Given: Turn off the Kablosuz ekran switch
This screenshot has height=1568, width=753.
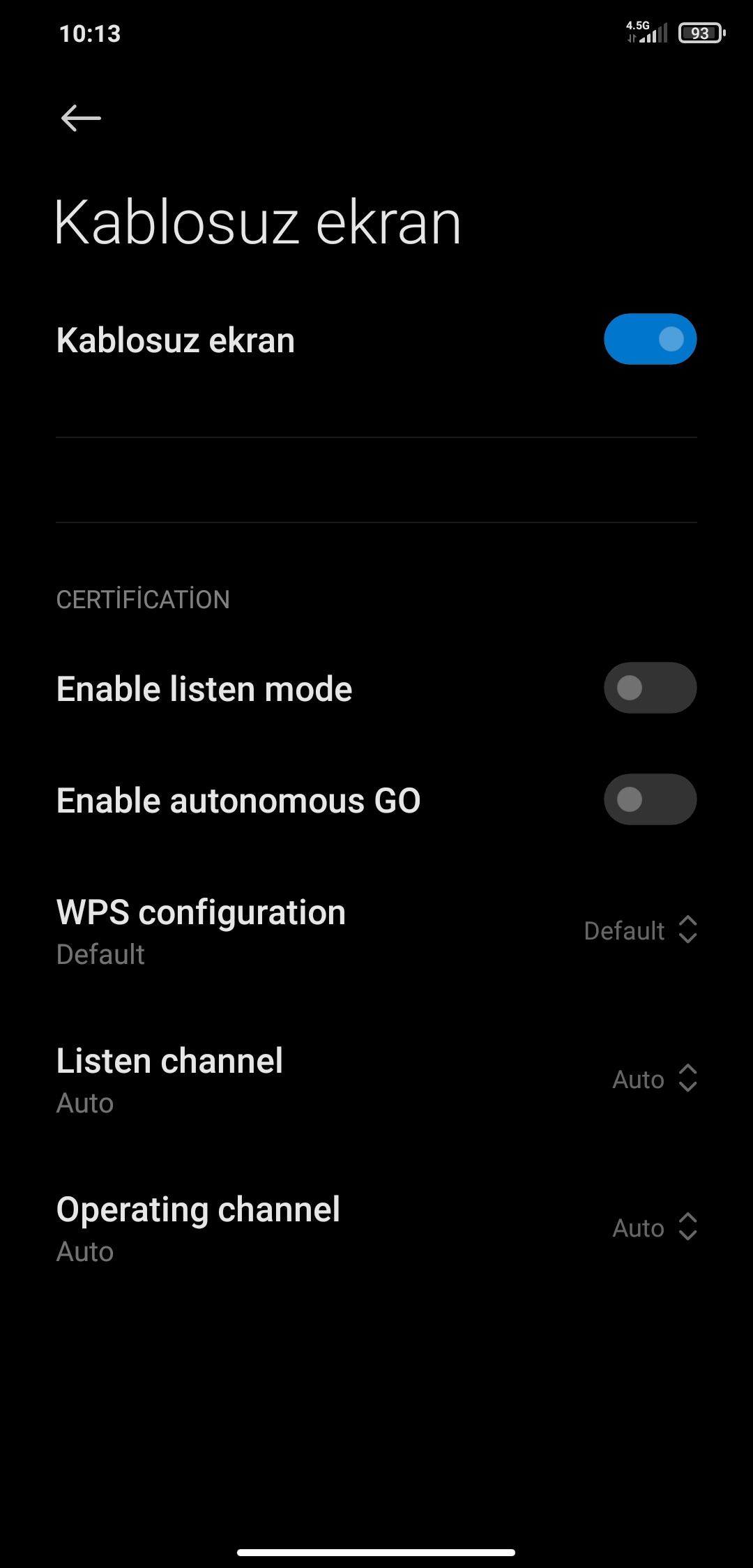Looking at the screenshot, I should pyautogui.click(x=650, y=339).
